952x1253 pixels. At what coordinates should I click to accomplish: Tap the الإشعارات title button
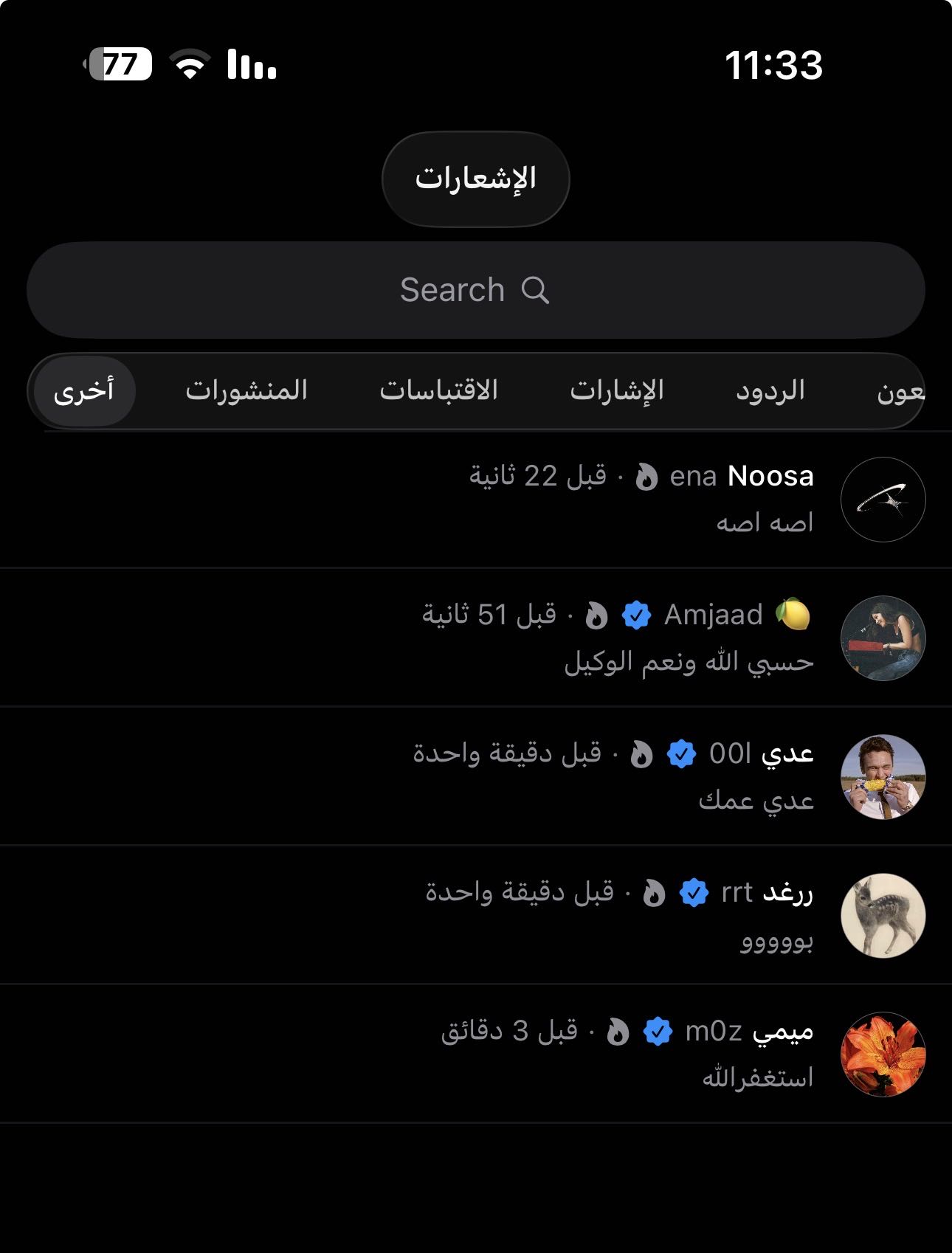(x=475, y=179)
